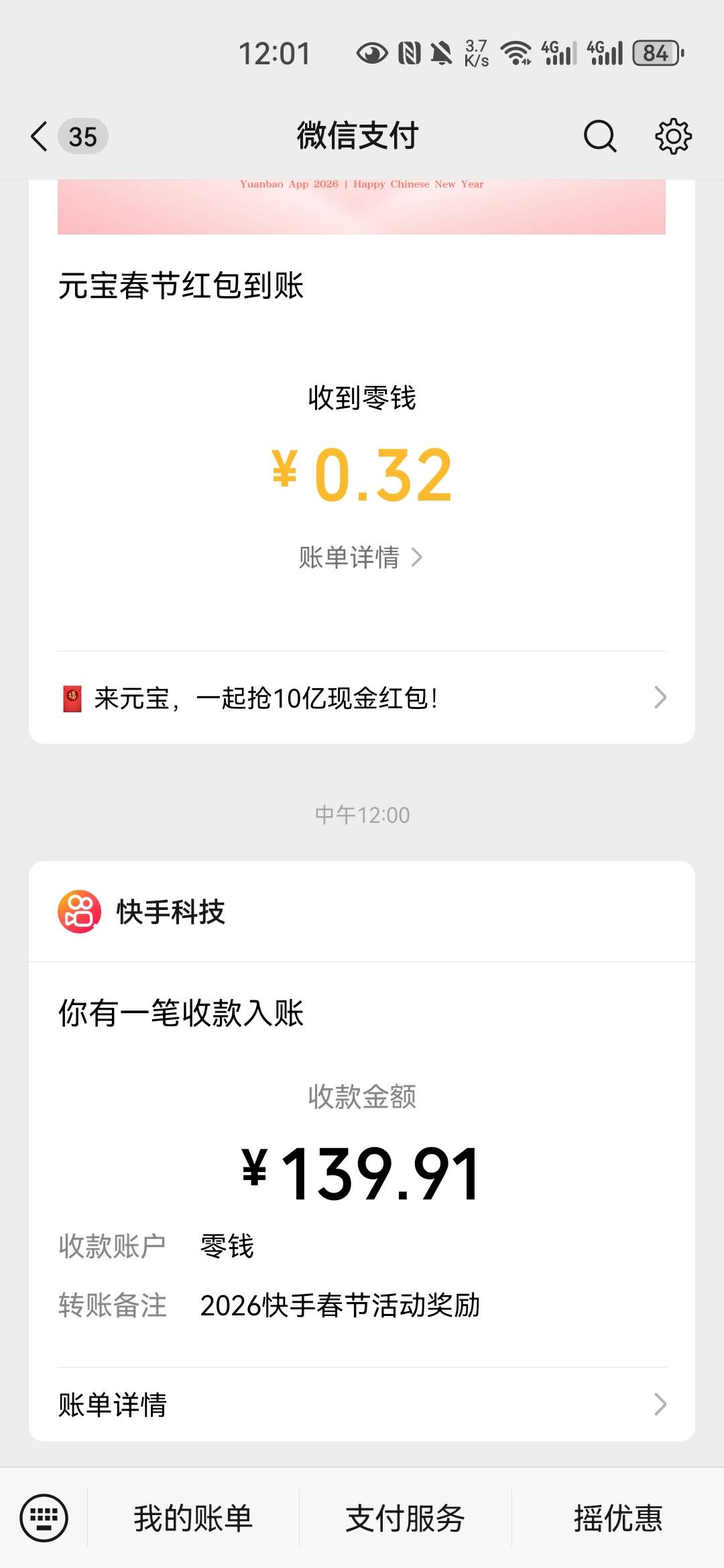This screenshot has height=1568, width=724.
Task: Open the 支付服务 menu
Action: point(405,1518)
